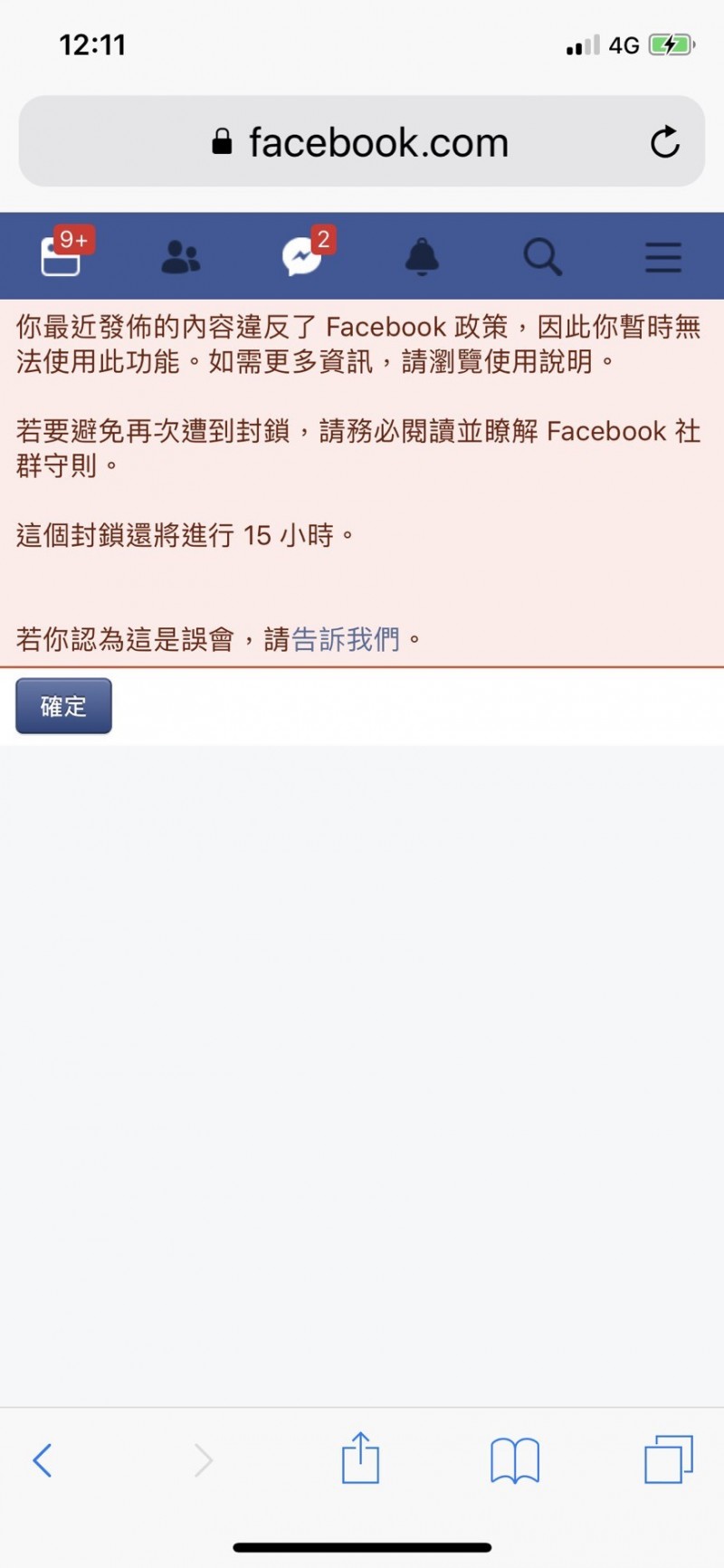Image resolution: width=724 pixels, height=1568 pixels.
Task: Open the friend requests tab
Action: click(181, 257)
